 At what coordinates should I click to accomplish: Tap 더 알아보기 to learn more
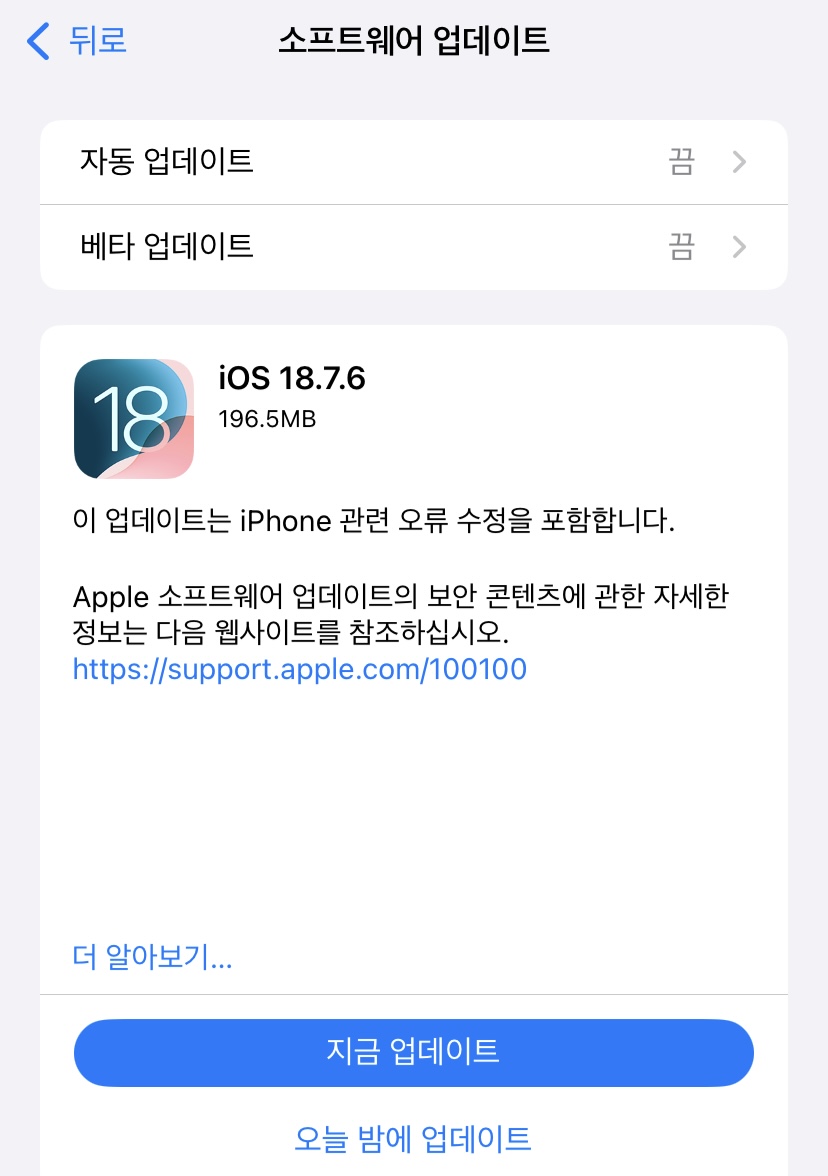coord(153,957)
